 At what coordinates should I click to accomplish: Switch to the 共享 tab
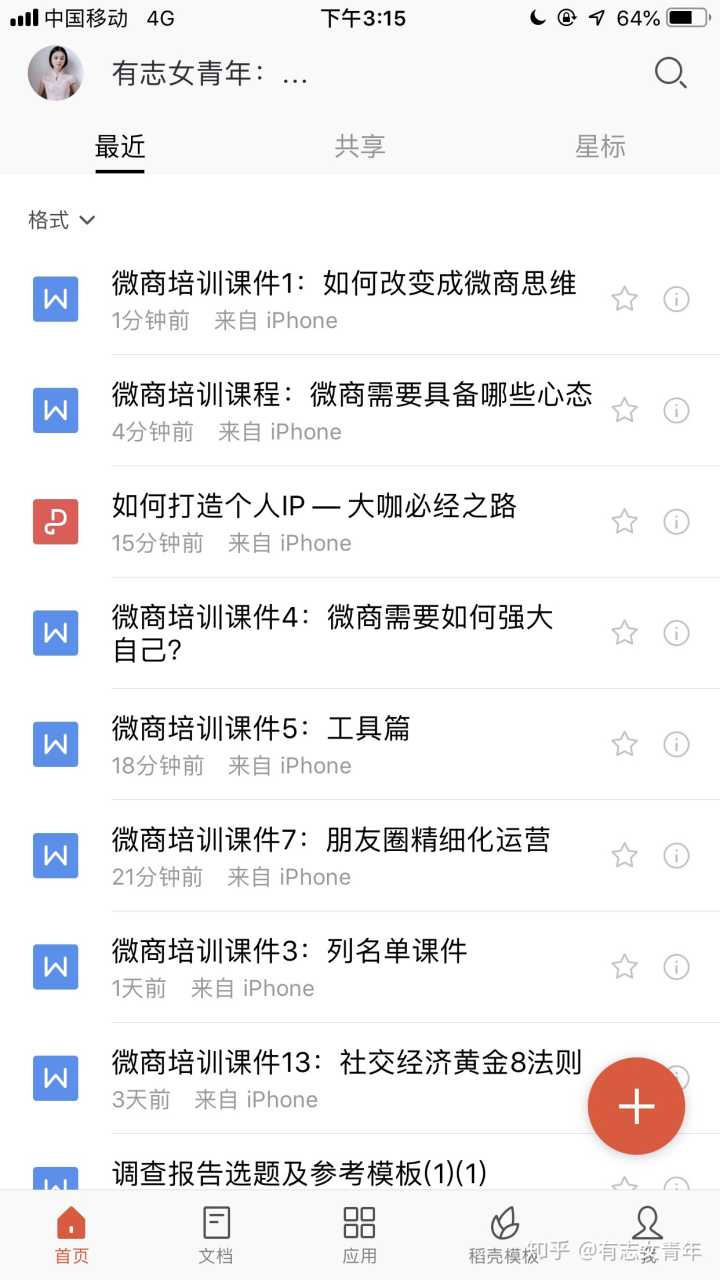(359, 146)
